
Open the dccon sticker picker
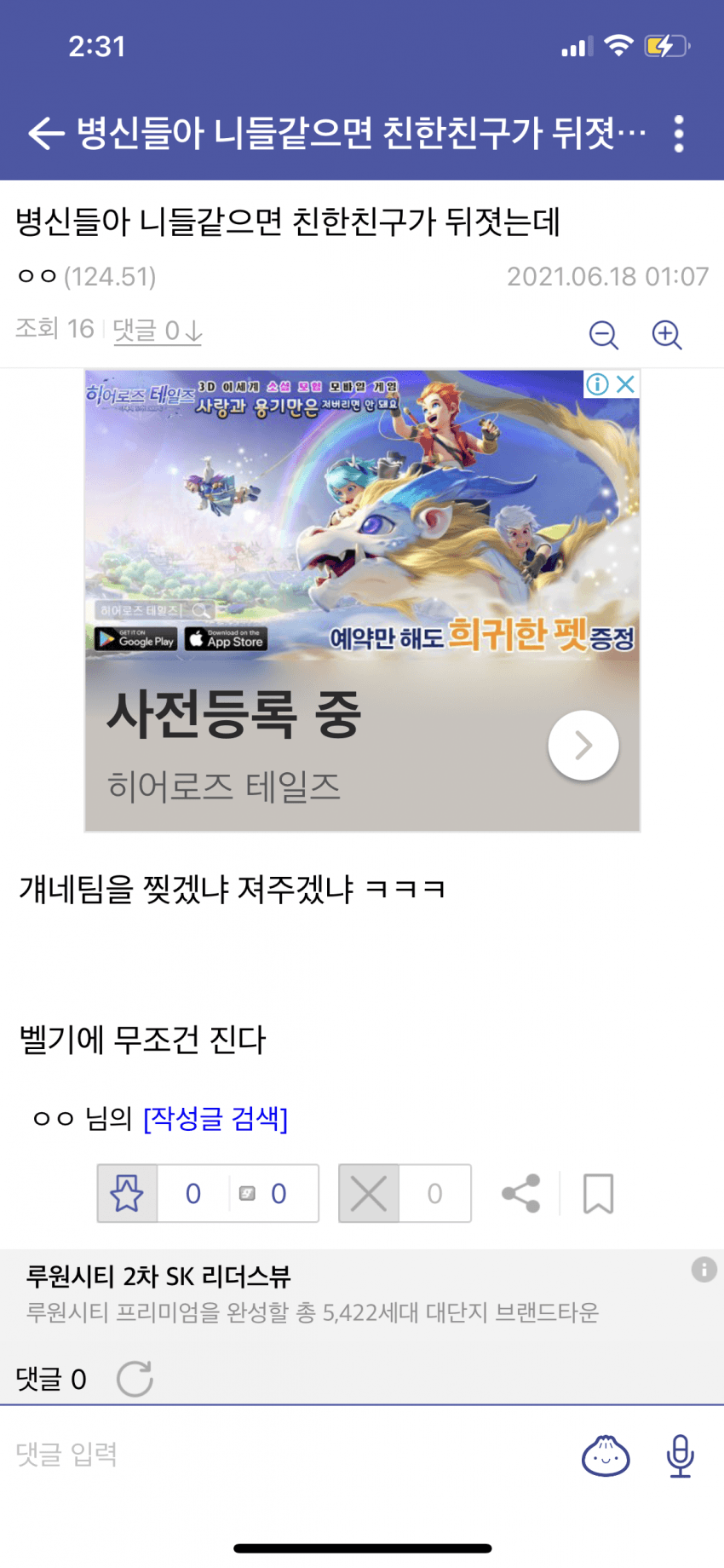tap(606, 1455)
